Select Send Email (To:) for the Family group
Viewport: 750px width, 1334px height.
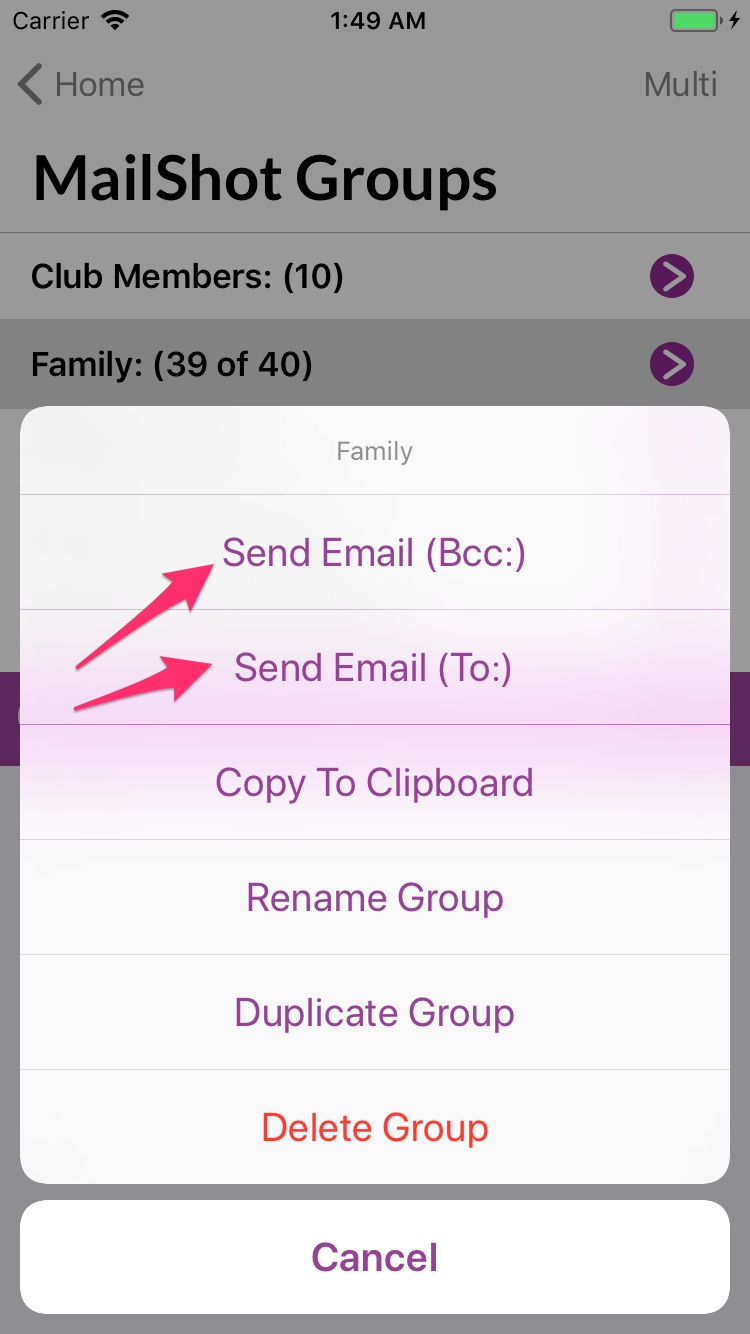coord(374,668)
